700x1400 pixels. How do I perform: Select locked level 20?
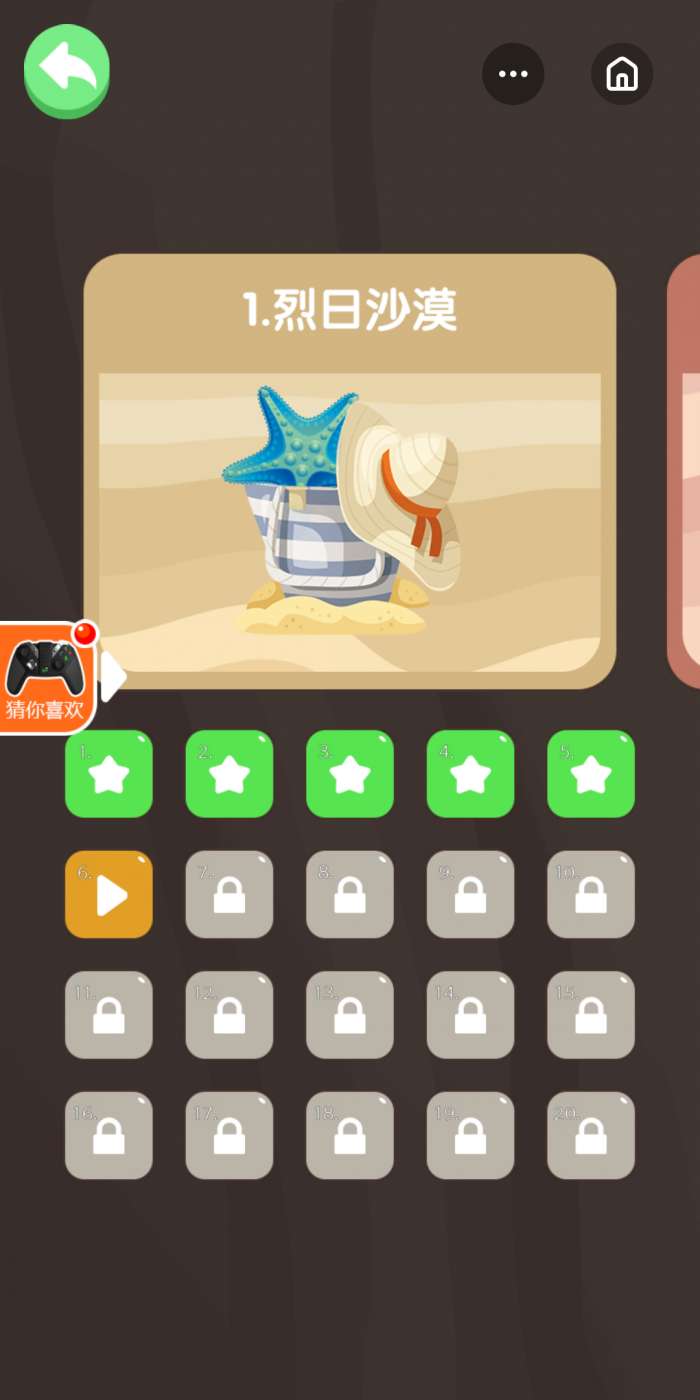pyautogui.click(x=591, y=1135)
